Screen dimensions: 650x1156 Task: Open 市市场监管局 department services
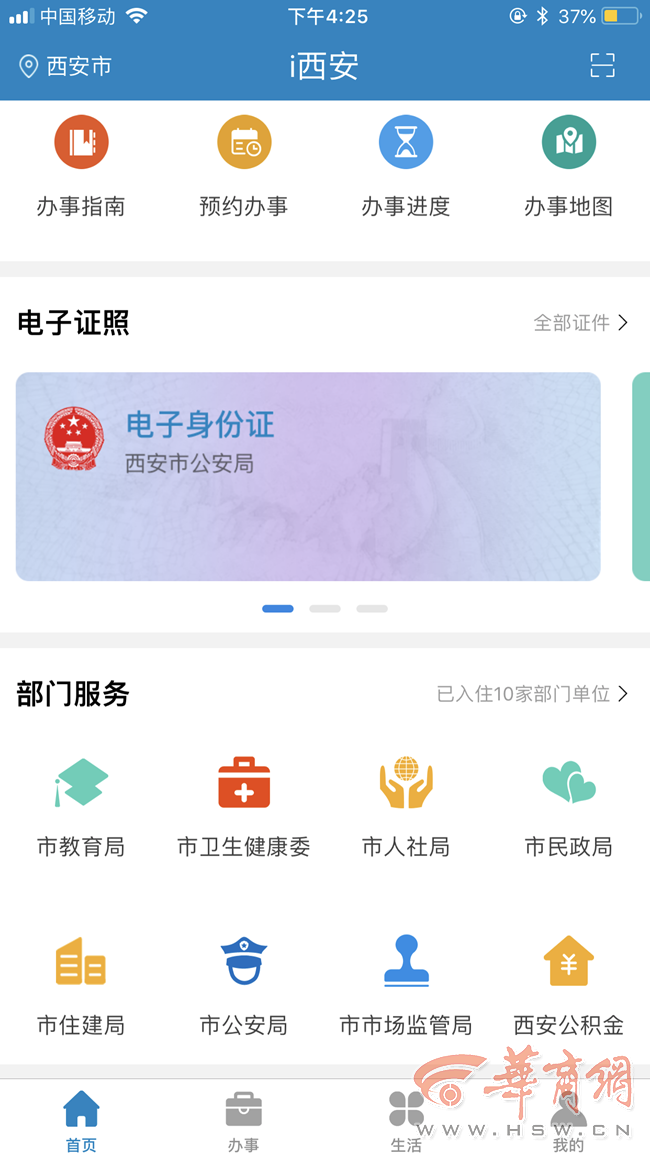coord(406,985)
